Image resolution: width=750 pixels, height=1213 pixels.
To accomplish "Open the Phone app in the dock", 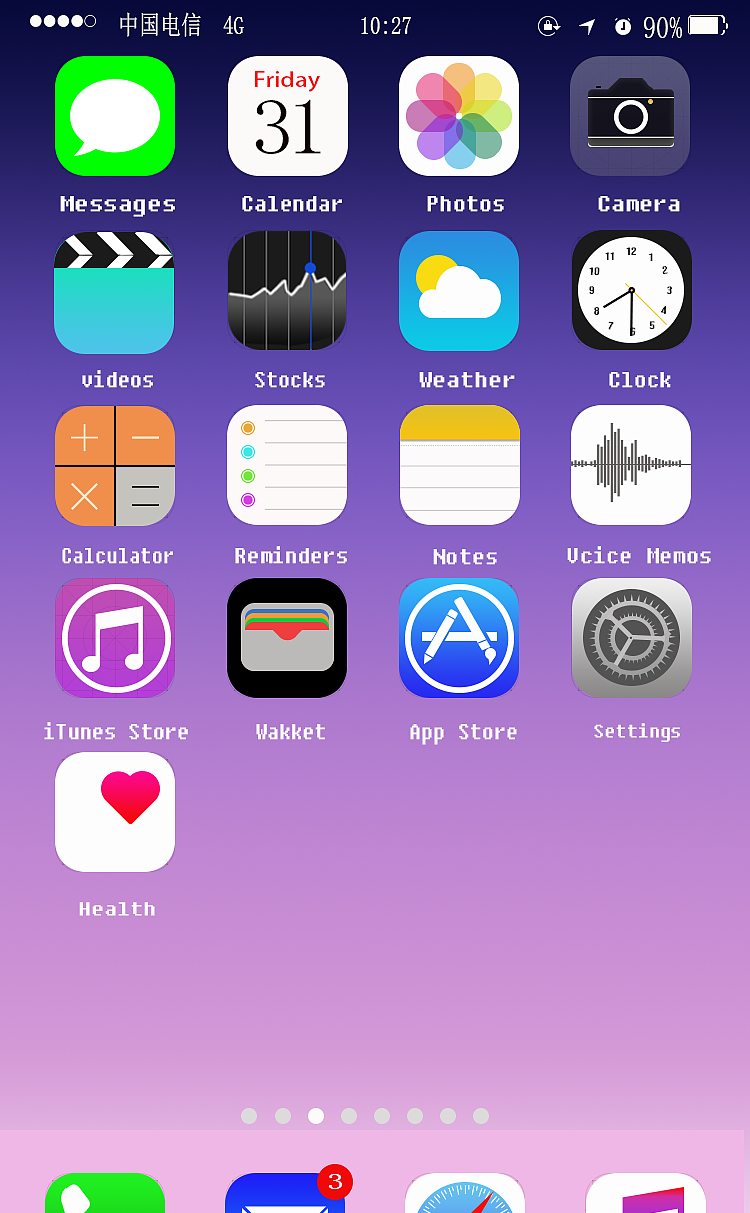I will pos(105,1195).
